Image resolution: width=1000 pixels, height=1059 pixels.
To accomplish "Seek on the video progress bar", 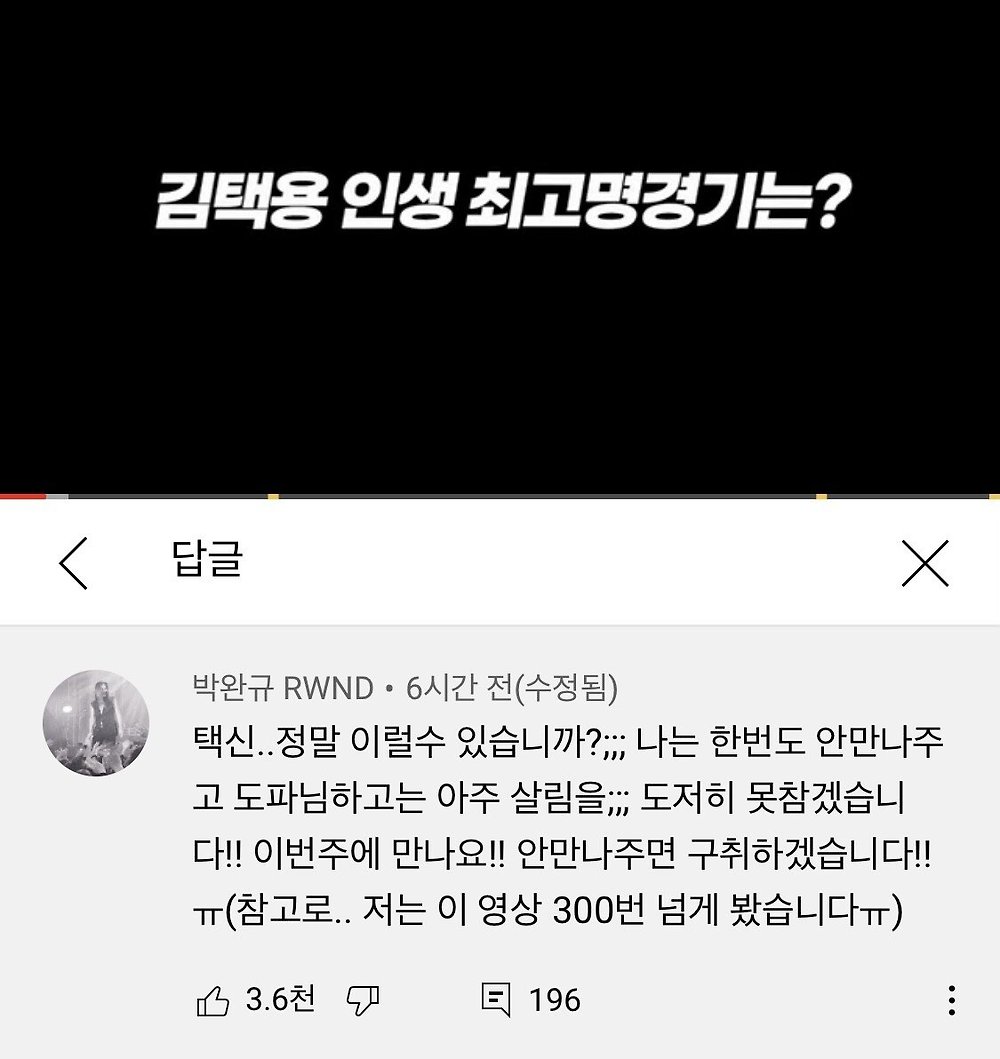I will click(x=500, y=496).
